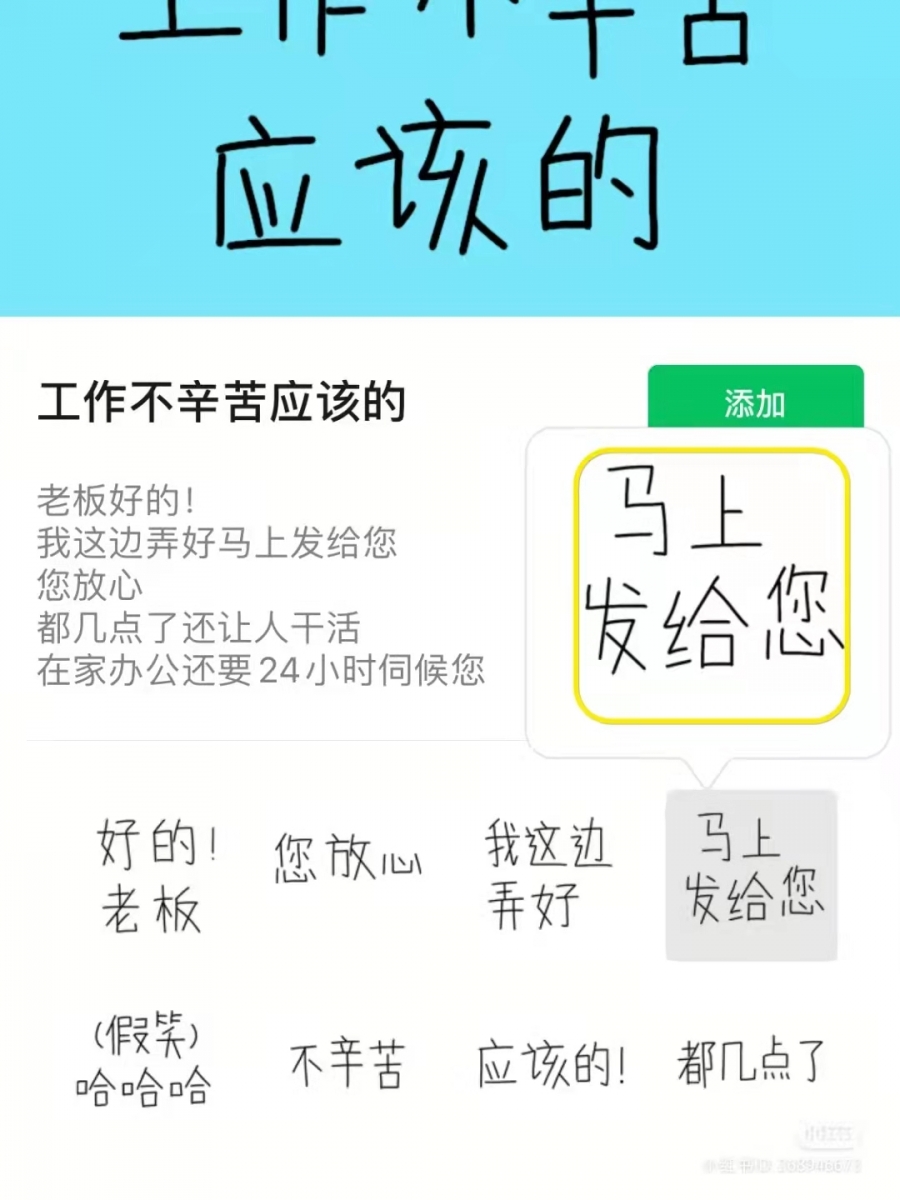900x1200 pixels.
Task: Tap the creator ID watermark at bottom right
Action: (x=785, y=1166)
